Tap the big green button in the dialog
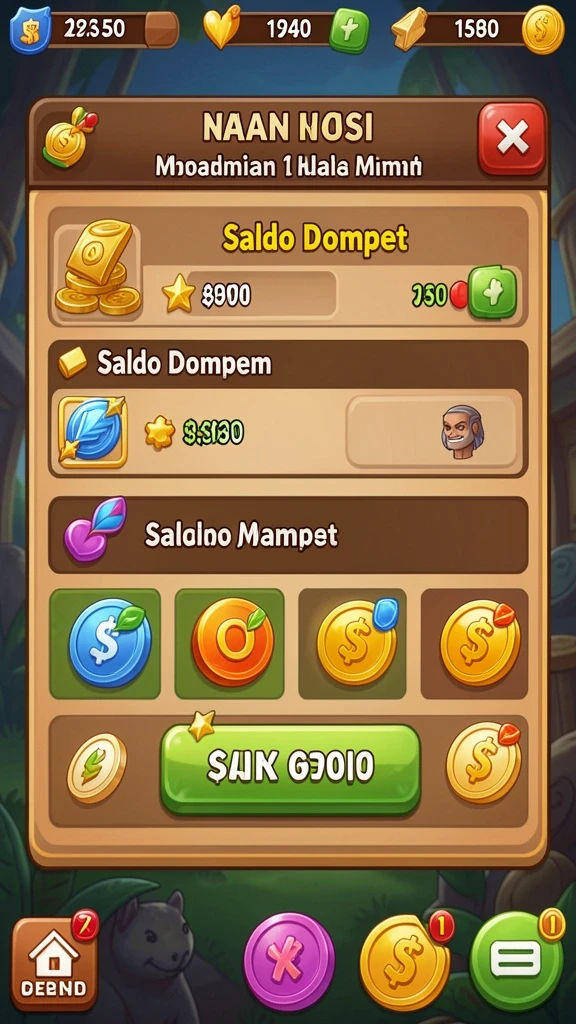Viewport: 576px width, 1024px height. (290, 769)
